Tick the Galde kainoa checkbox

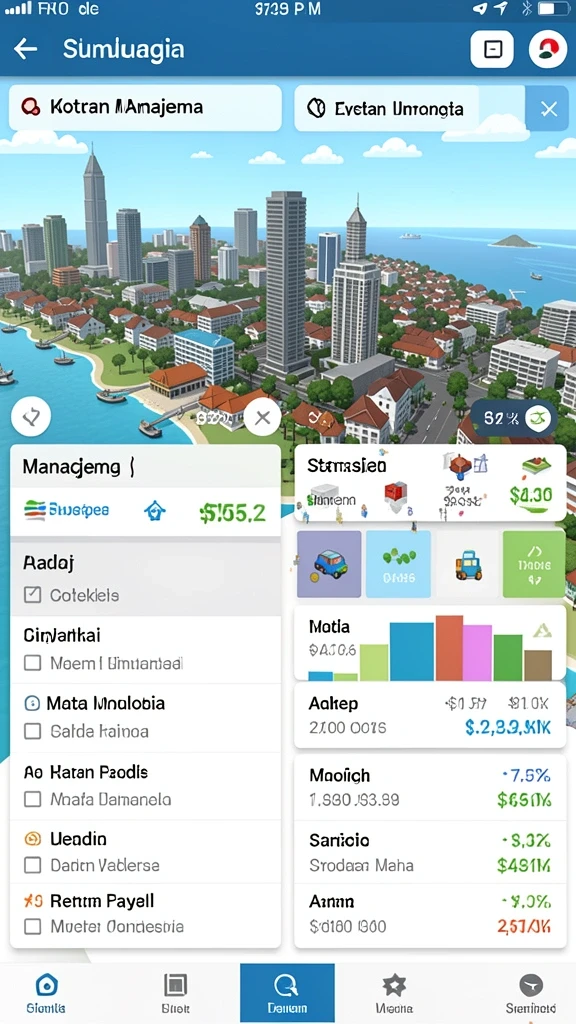[32, 731]
